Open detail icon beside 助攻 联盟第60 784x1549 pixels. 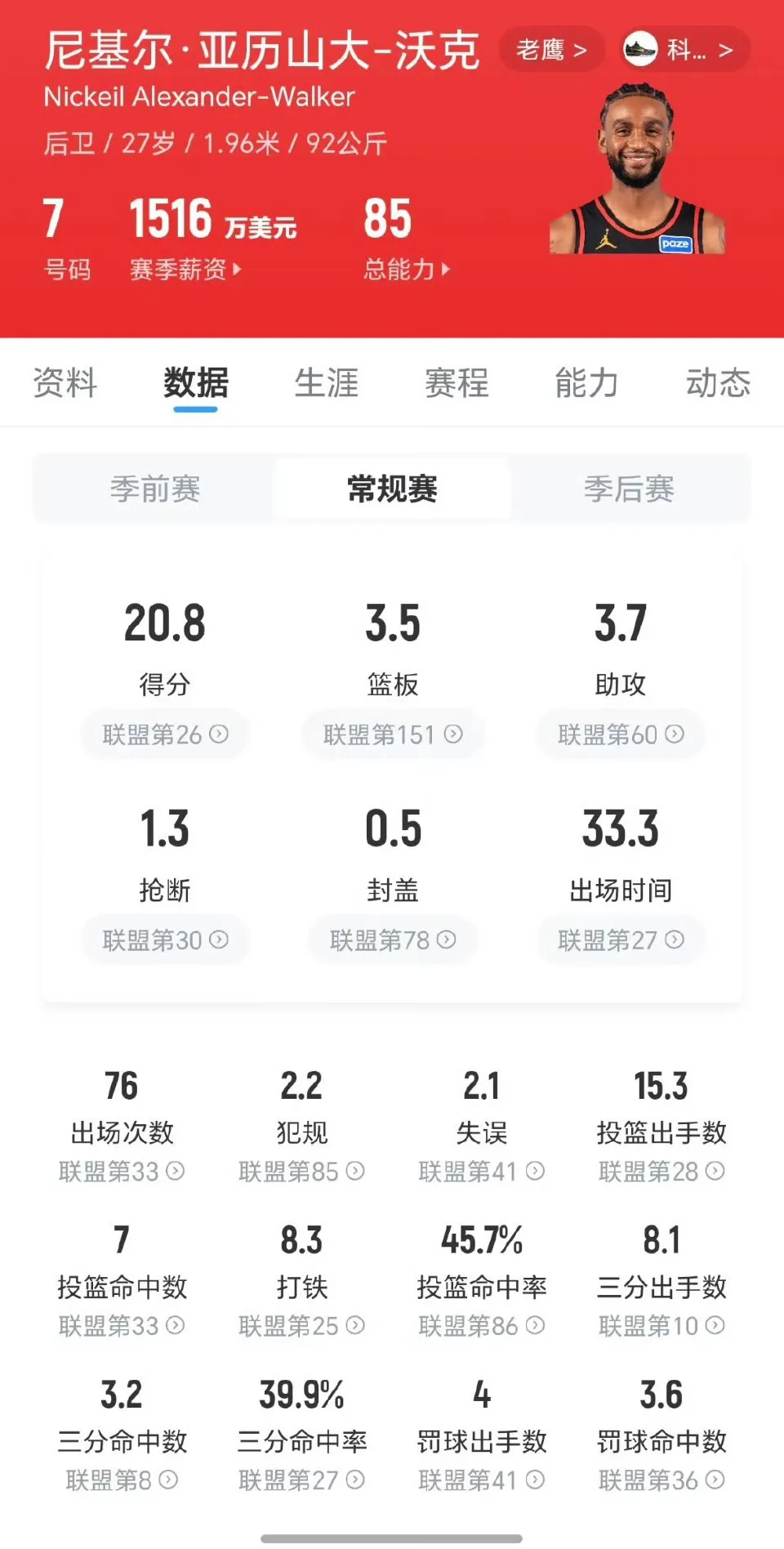(674, 734)
